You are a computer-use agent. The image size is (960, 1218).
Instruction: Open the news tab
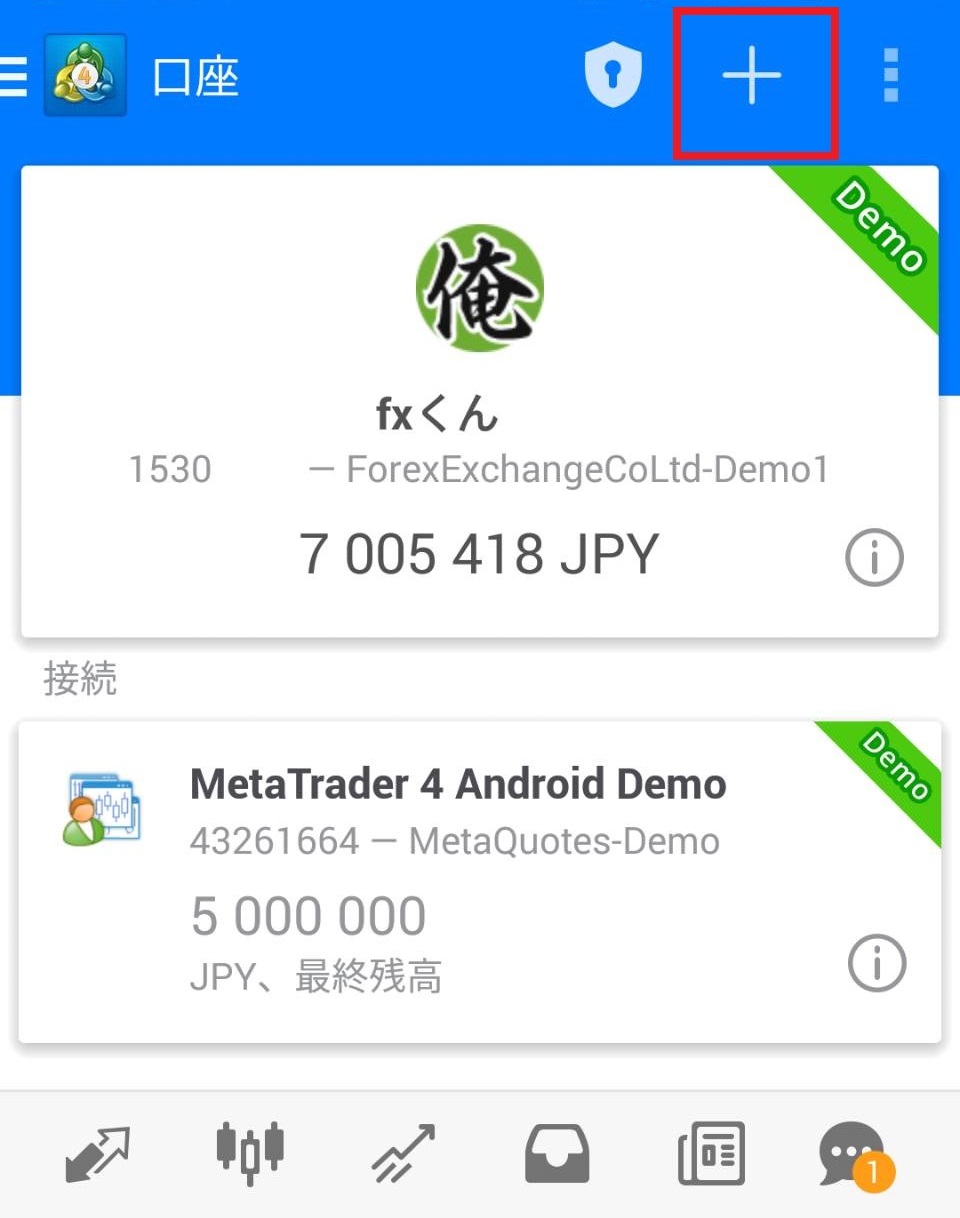711,1156
